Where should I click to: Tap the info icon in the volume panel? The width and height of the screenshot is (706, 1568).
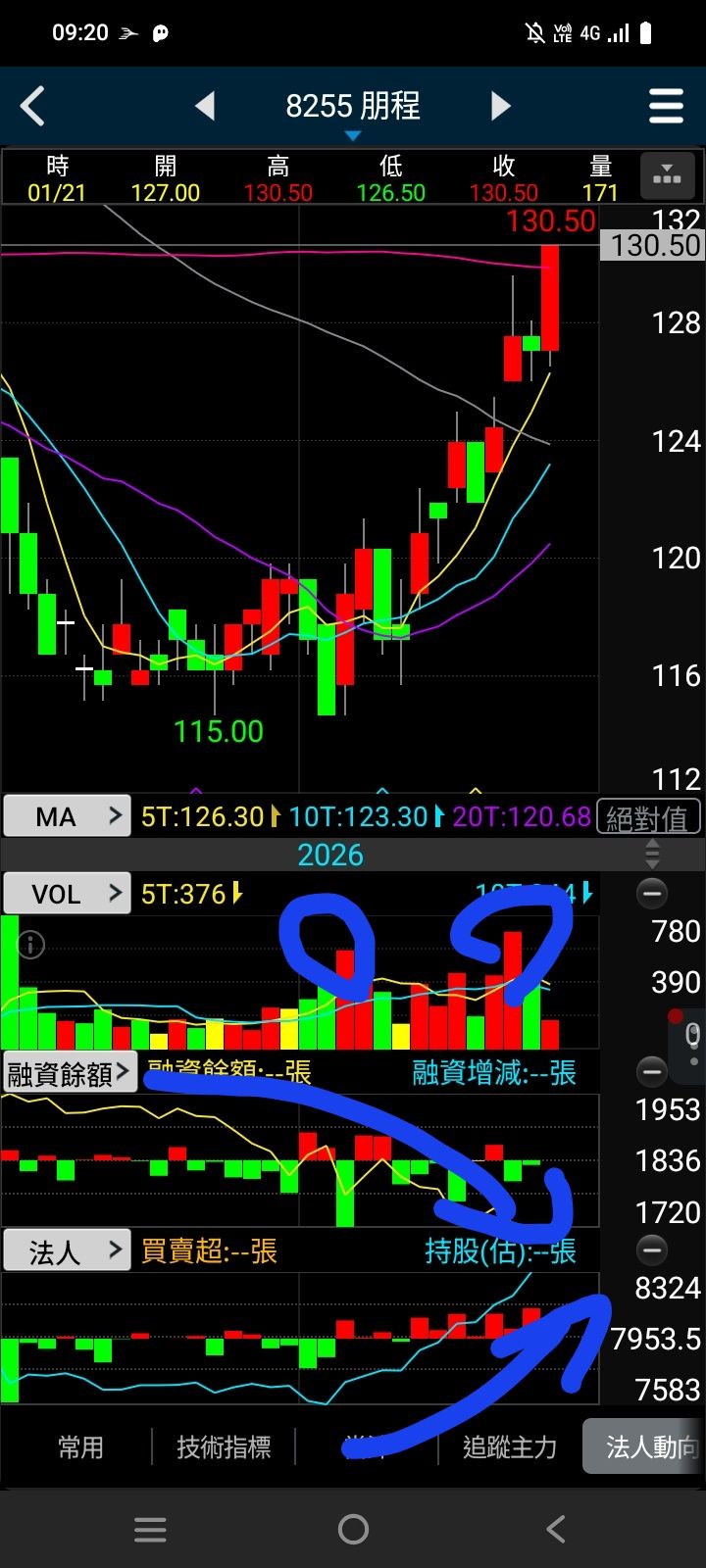tap(29, 947)
